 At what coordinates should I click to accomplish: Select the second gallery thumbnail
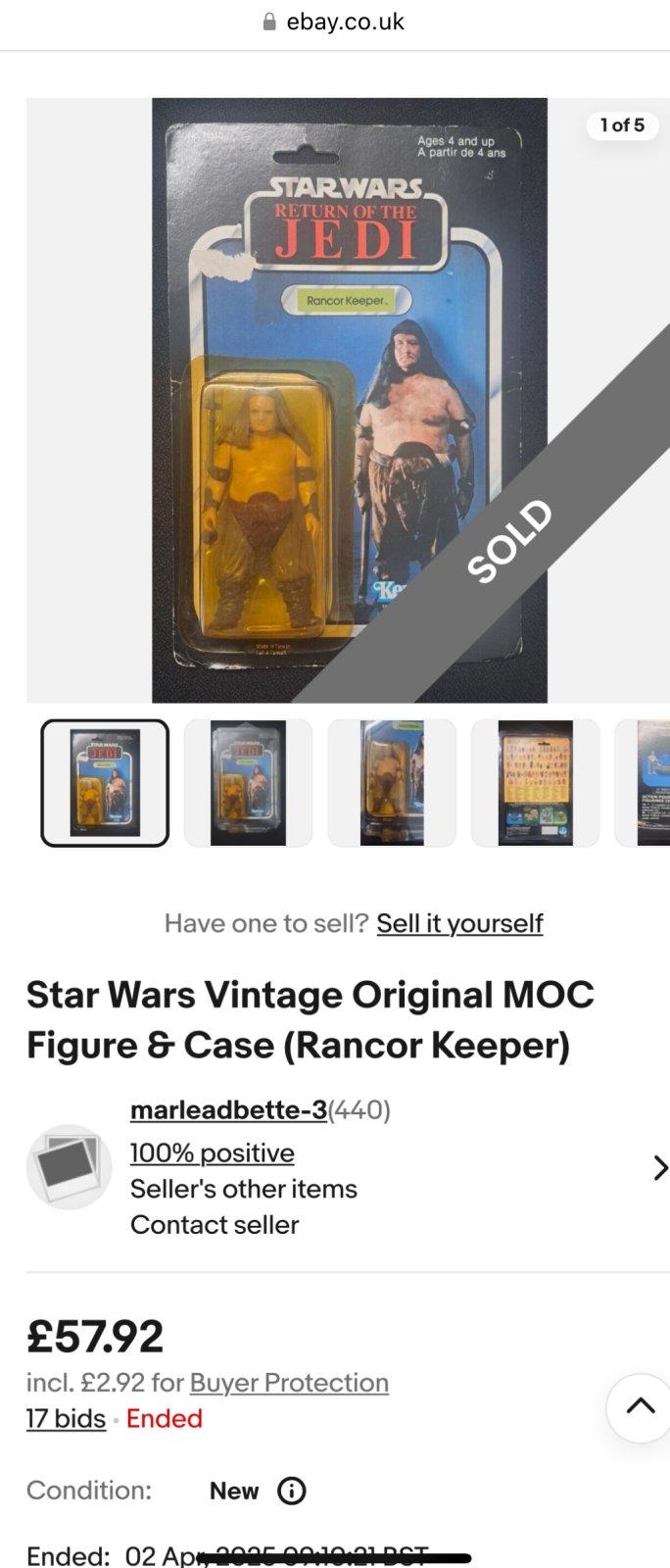(248, 783)
